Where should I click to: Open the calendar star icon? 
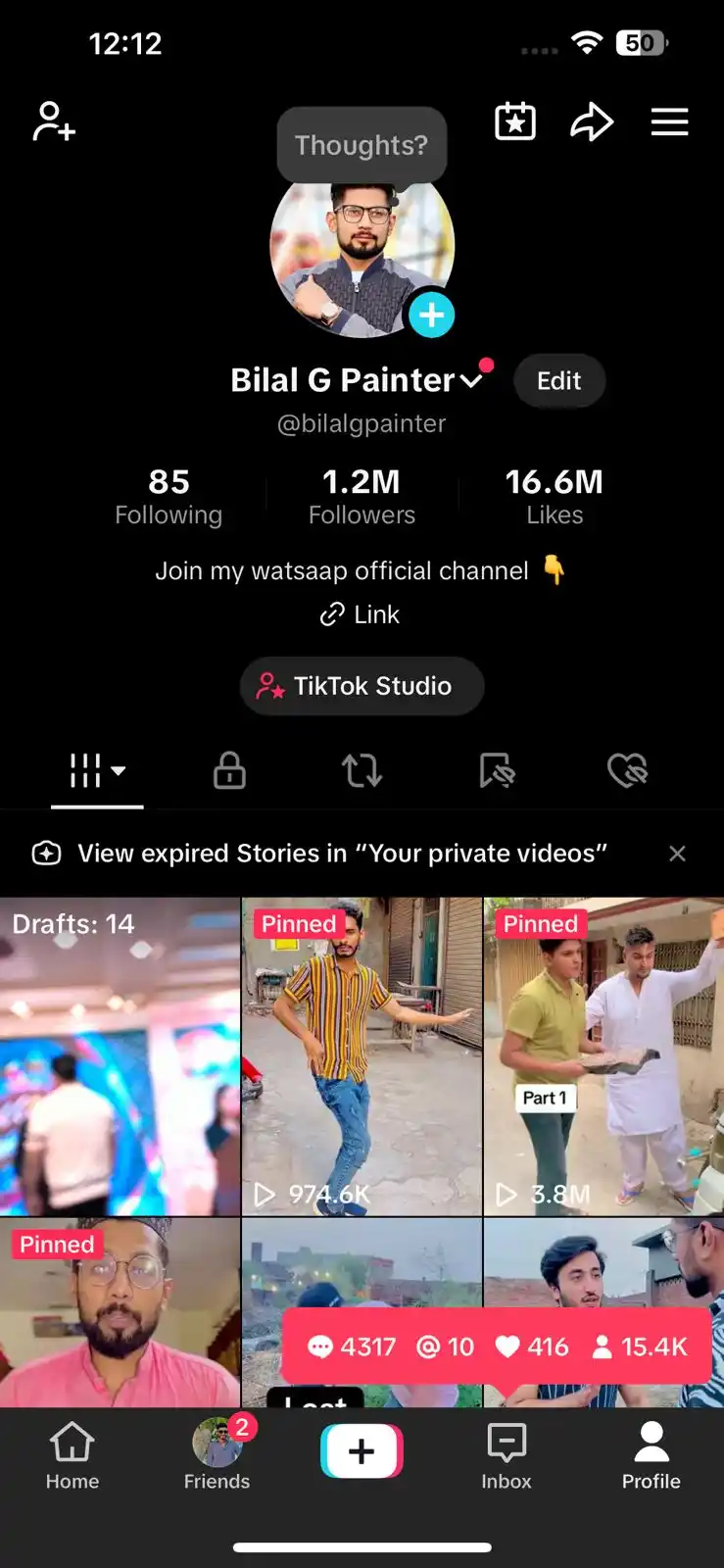pyautogui.click(x=515, y=122)
